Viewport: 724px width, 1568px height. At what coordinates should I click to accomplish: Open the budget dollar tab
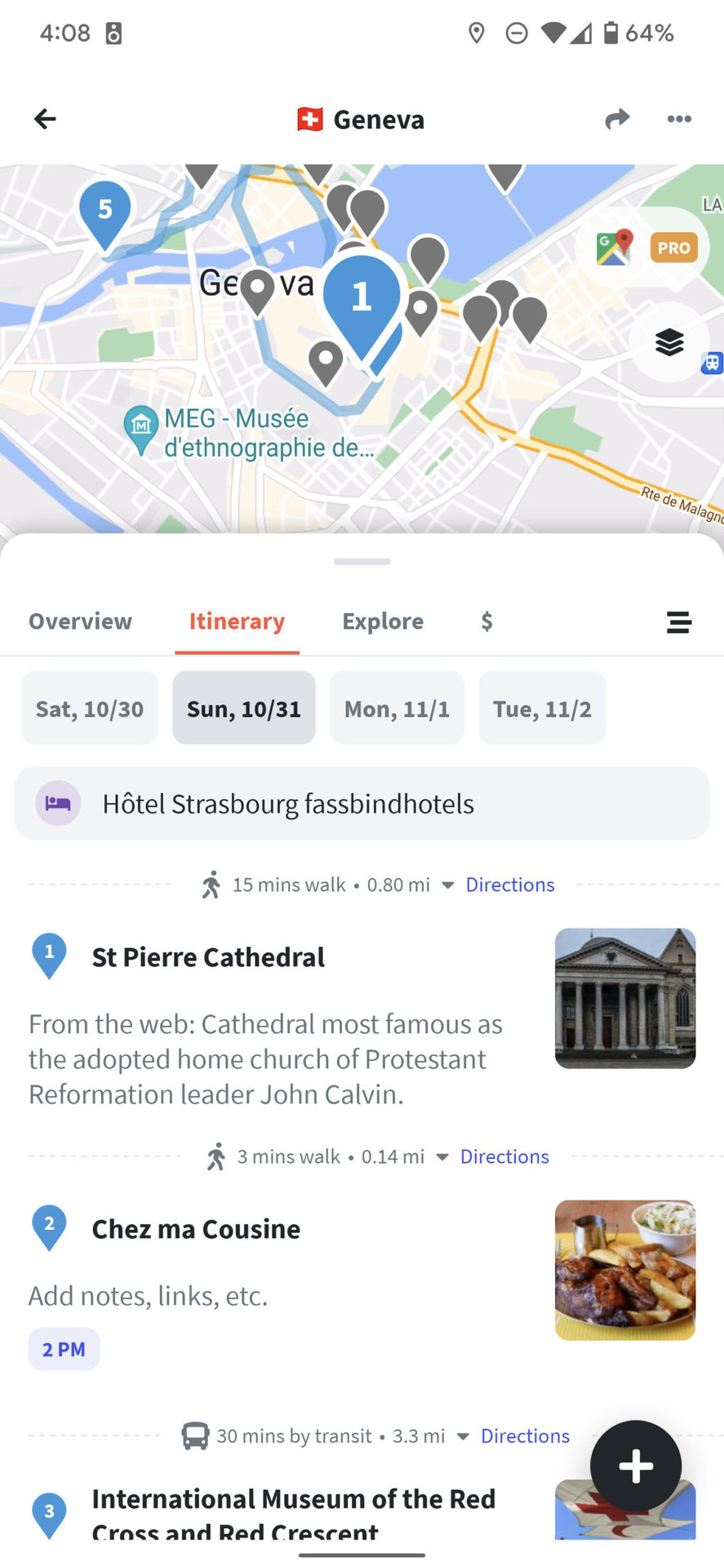486,621
